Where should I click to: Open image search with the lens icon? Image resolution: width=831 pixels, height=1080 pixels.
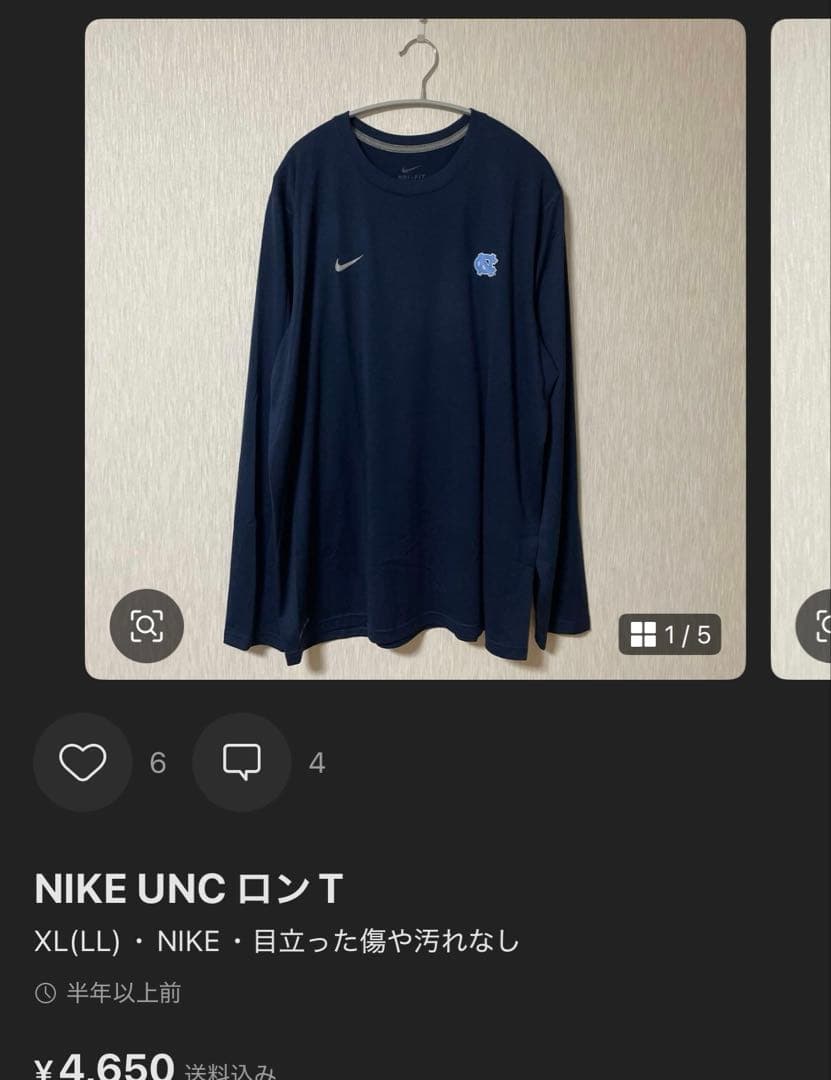point(147,627)
